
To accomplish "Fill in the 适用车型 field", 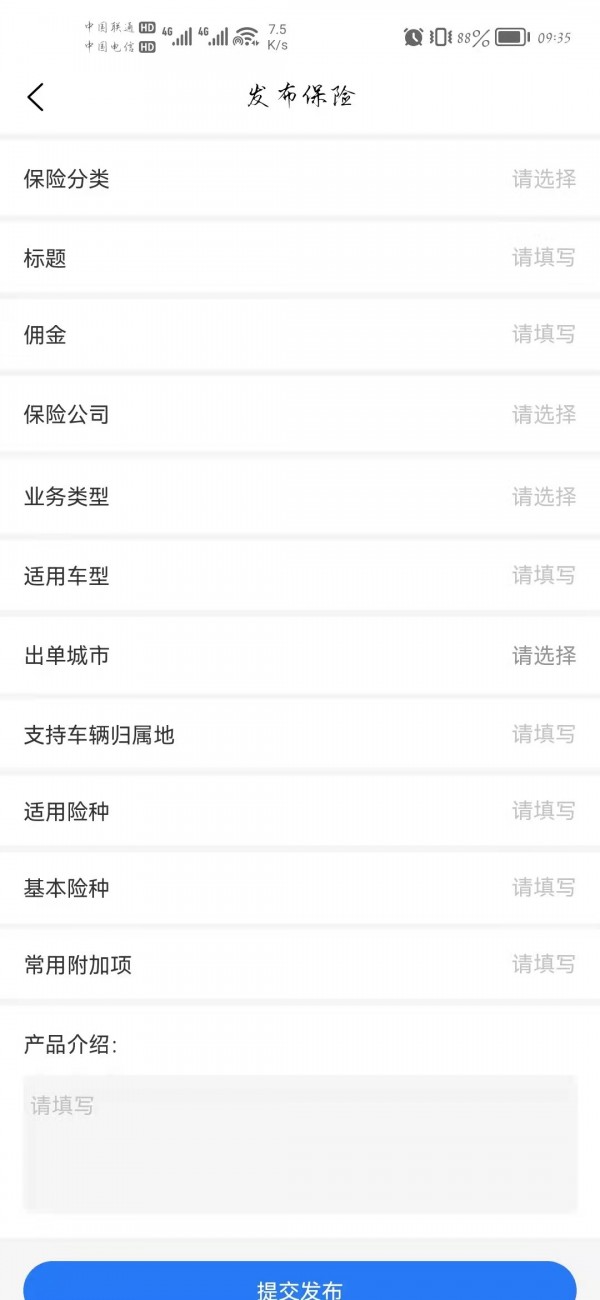I will 543,576.
